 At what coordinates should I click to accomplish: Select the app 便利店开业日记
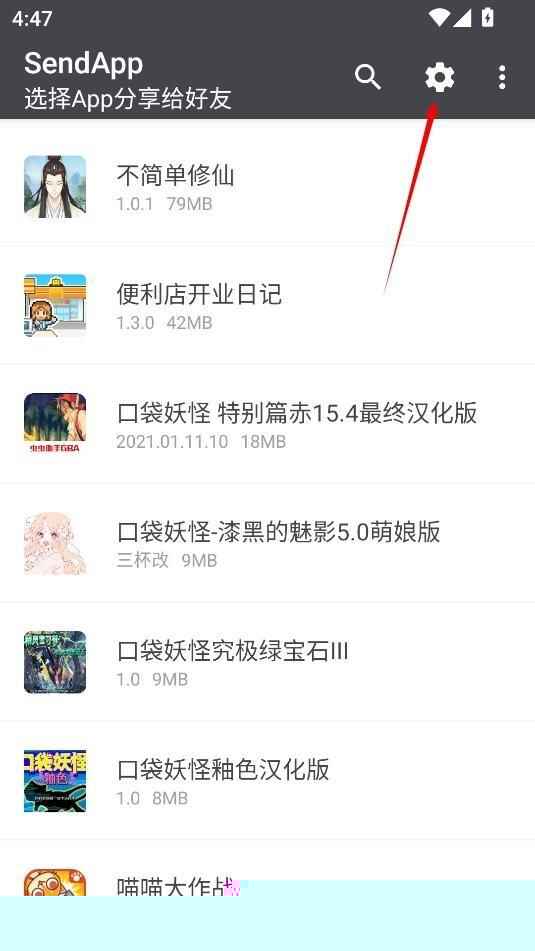pyautogui.click(x=268, y=305)
